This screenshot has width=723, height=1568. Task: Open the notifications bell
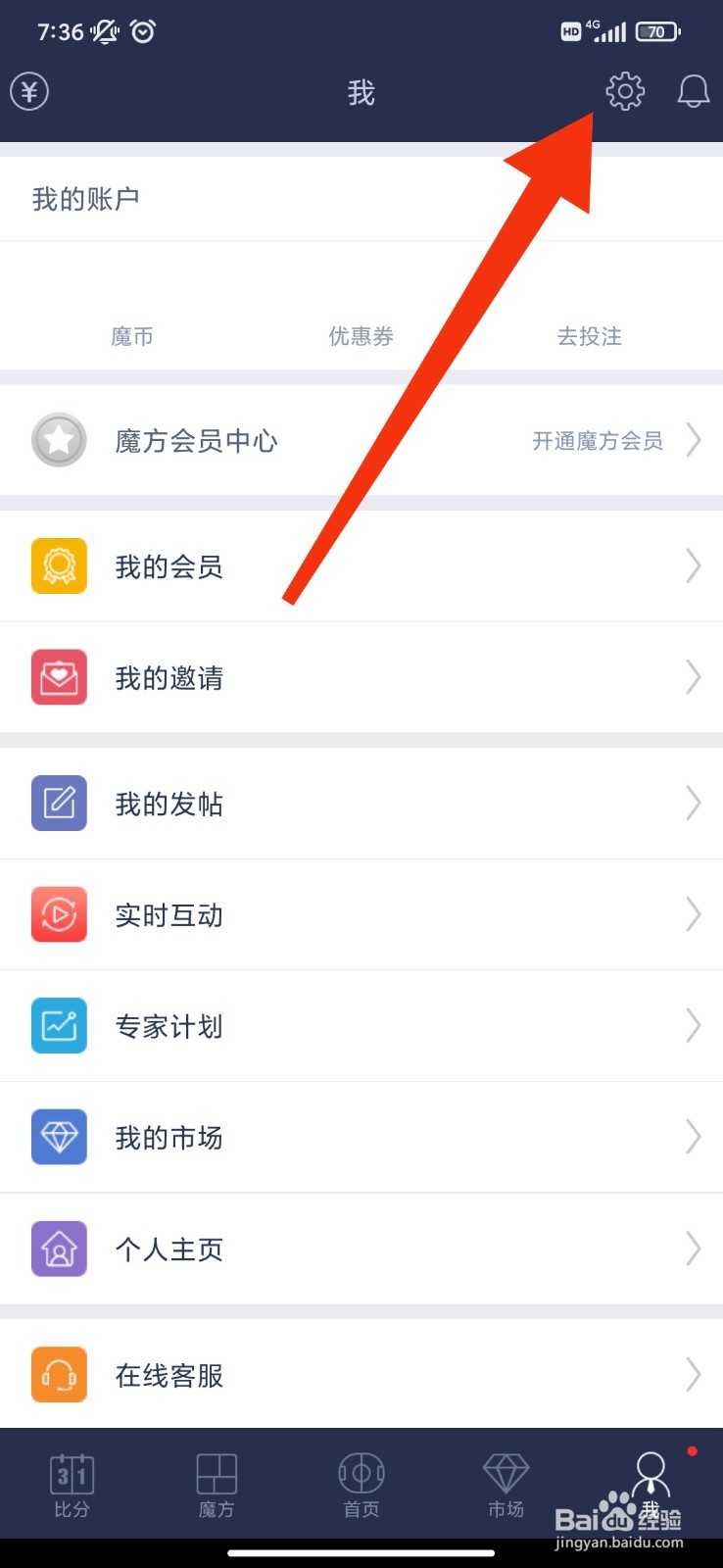[693, 91]
